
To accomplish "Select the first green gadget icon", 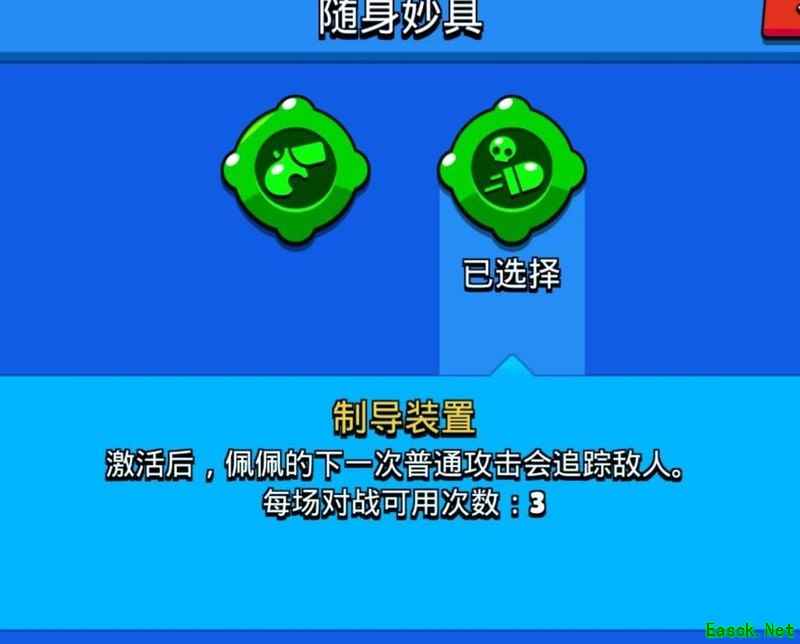I will pos(295,171).
